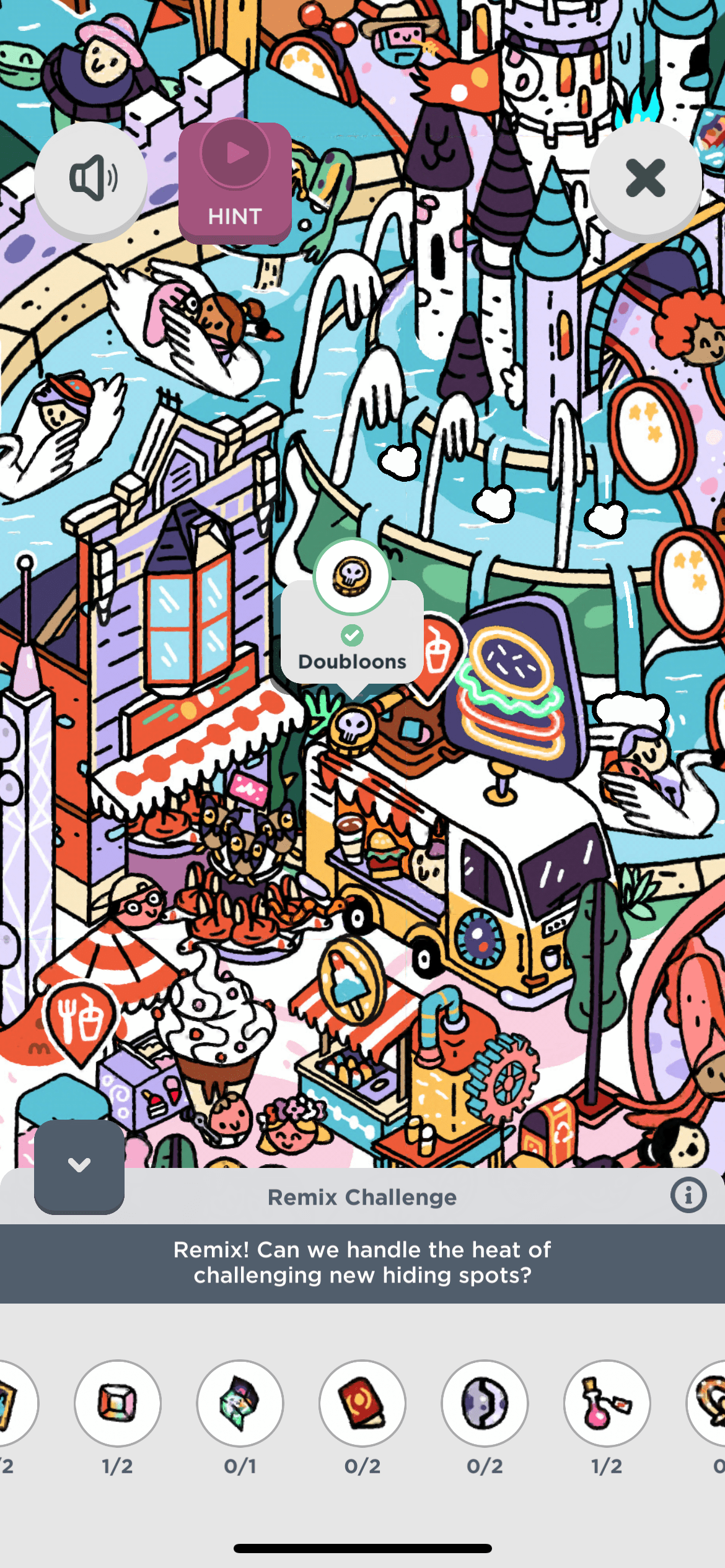Select the pink potion item showing 1/2
The width and height of the screenshot is (725, 1568).
607,1403
